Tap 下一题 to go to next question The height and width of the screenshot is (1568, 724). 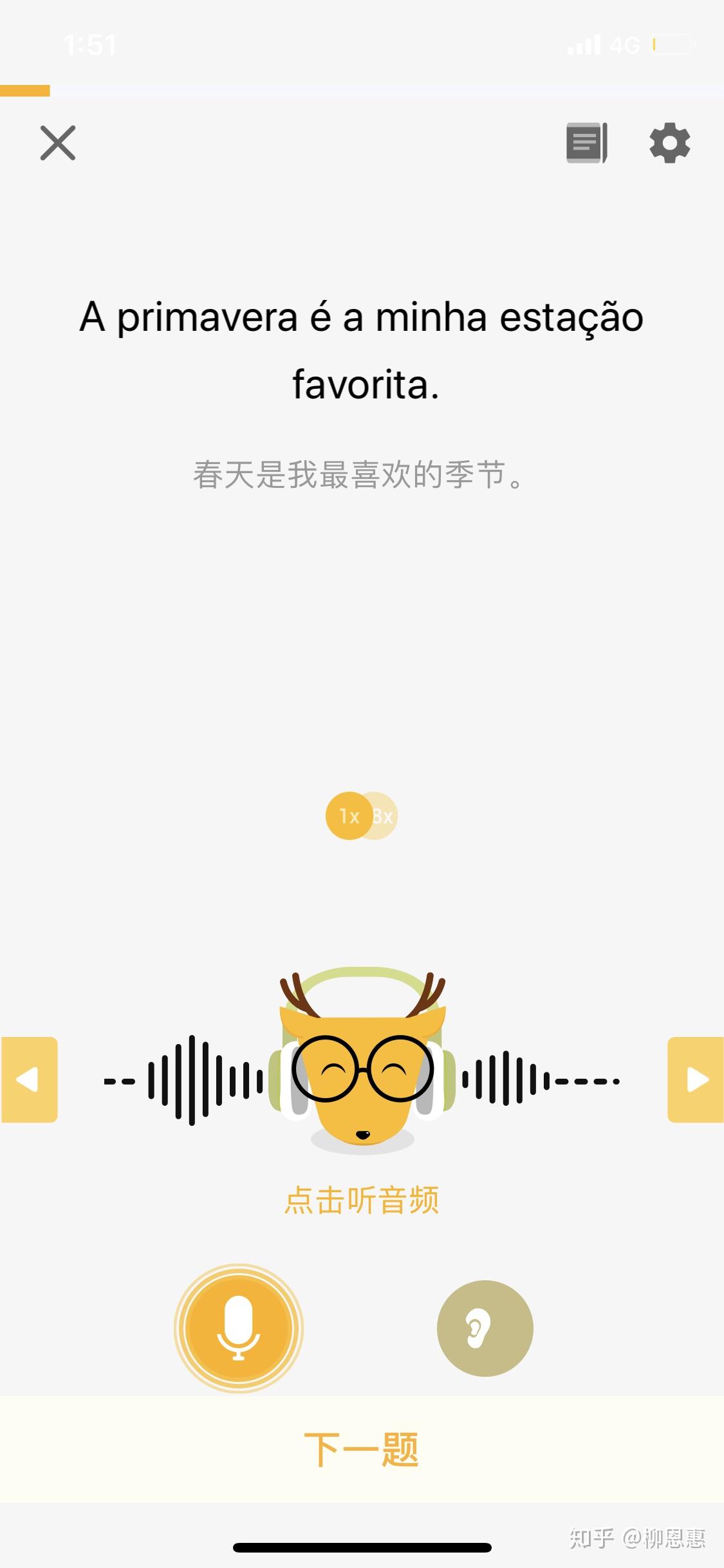click(362, 1450)
